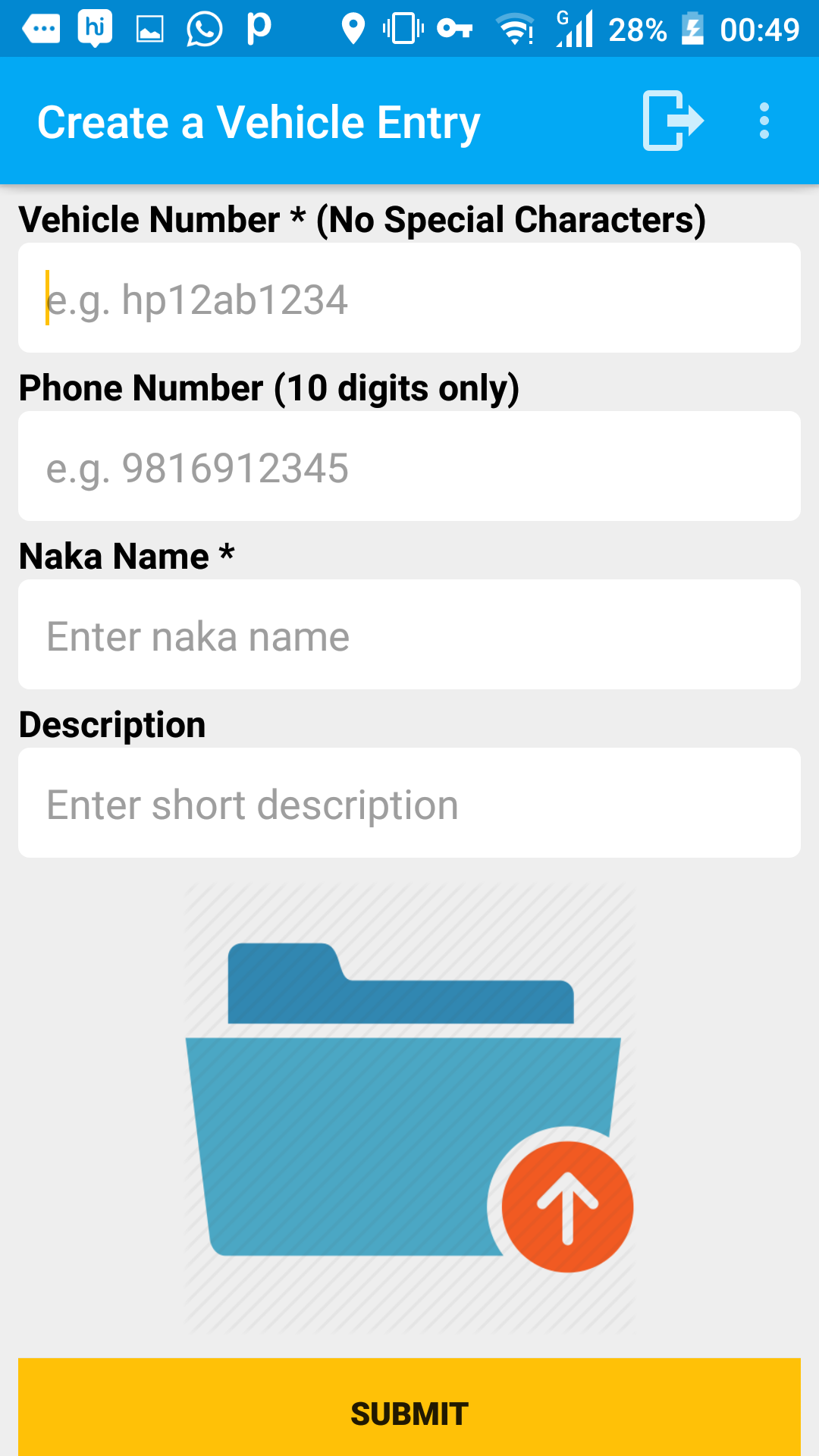Screen dimensions: 819x1456
Task: Upload an image via the folder tile
Action: [409, 1109]
